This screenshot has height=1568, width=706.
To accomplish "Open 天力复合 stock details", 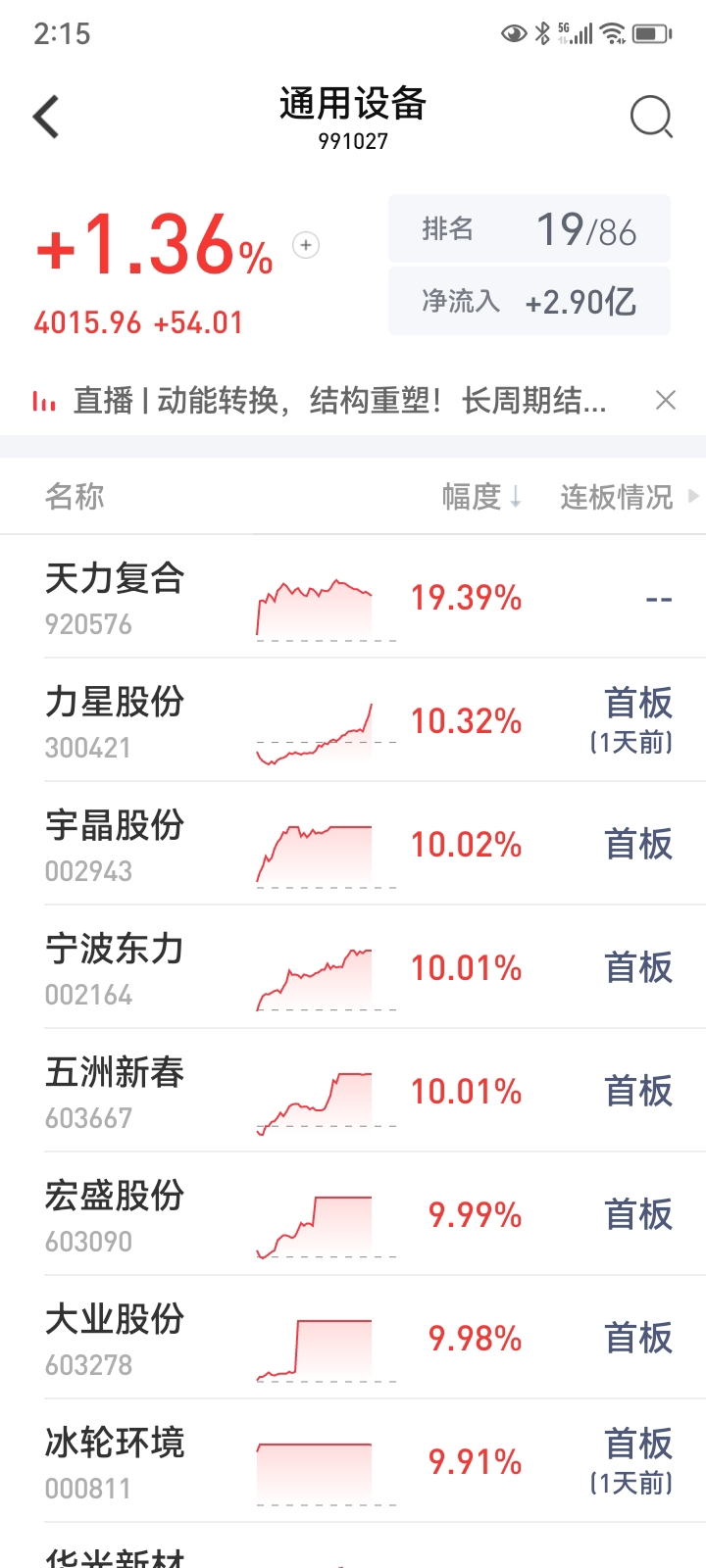I will tap(115, 597).
